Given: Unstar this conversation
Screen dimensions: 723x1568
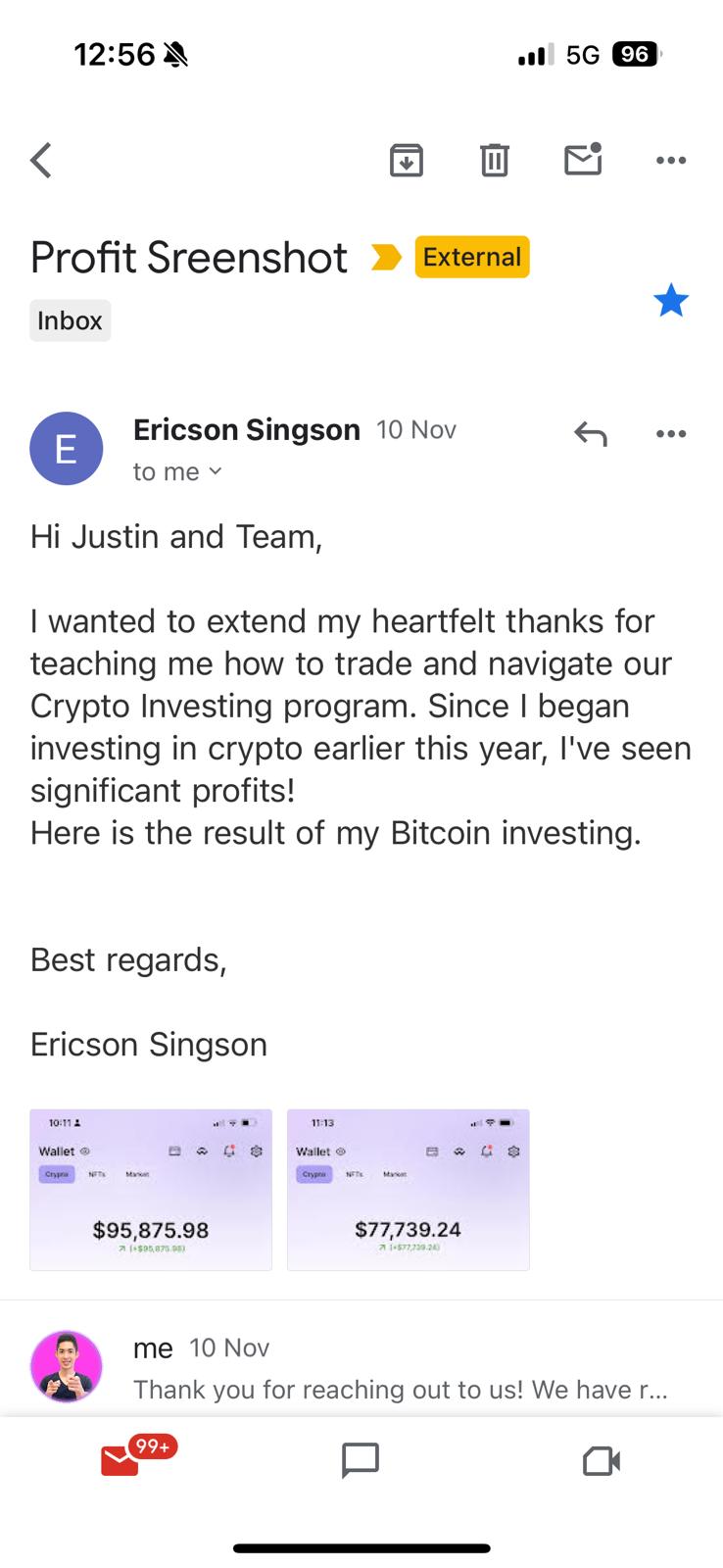Looking at the screenshot, I should [x=671, y=301].
